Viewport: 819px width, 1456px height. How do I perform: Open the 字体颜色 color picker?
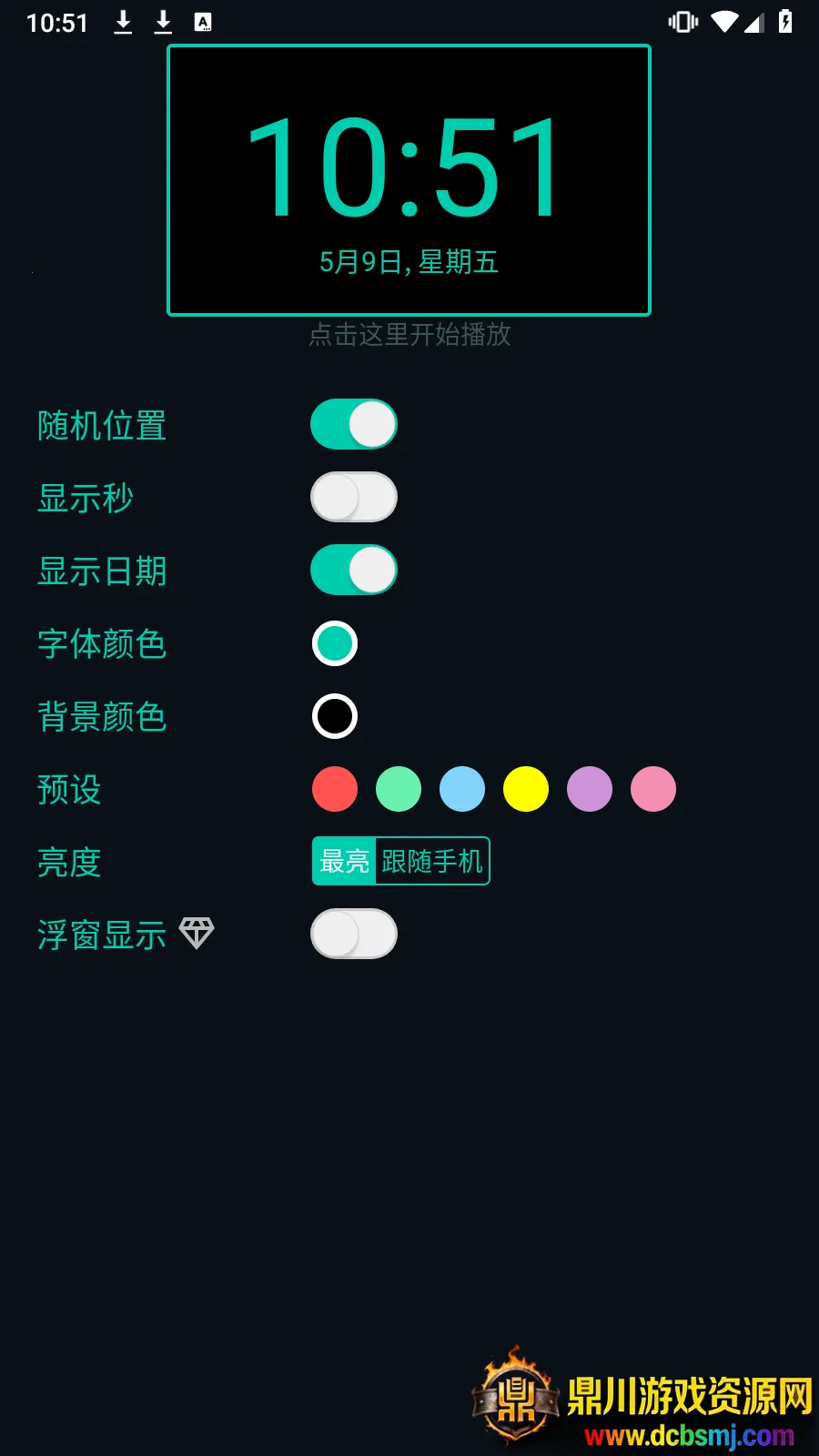click(335, 643)
